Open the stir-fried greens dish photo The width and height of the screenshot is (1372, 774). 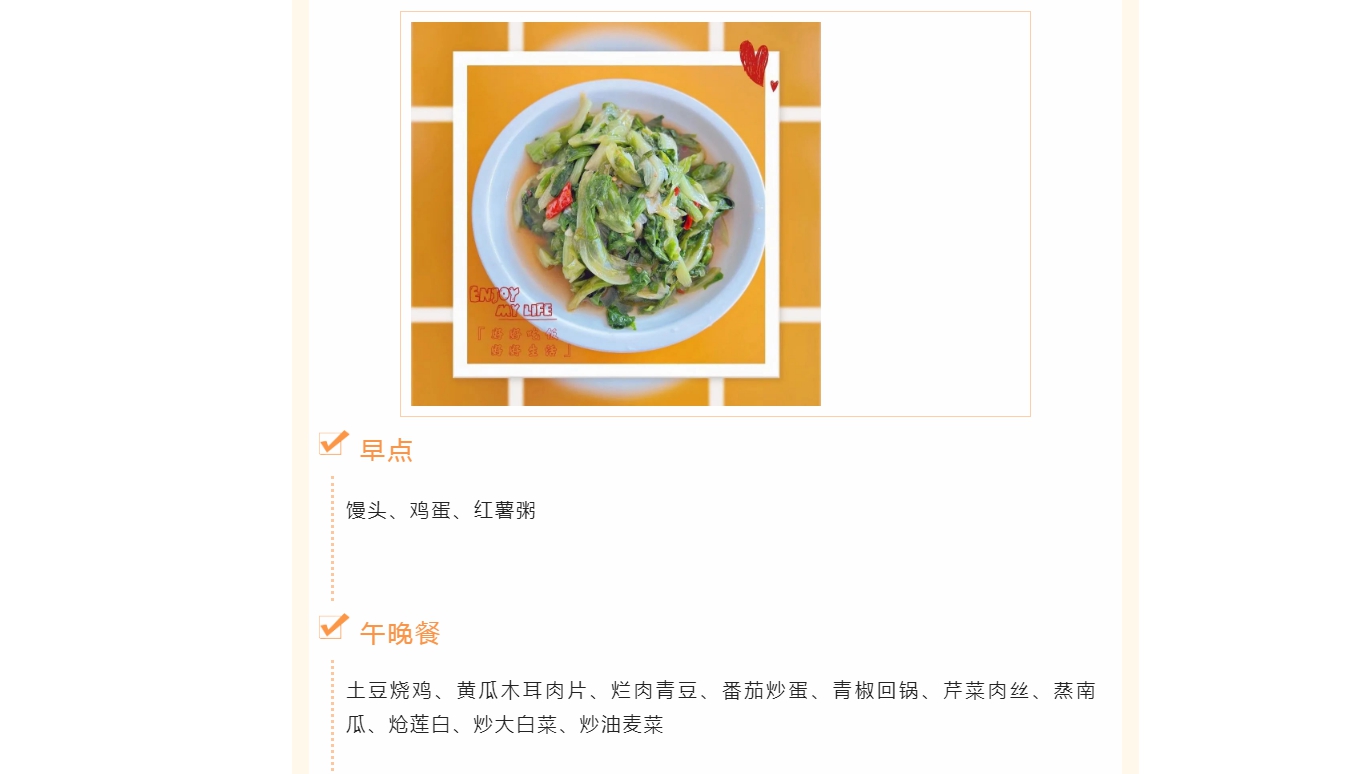click(616, 214)
